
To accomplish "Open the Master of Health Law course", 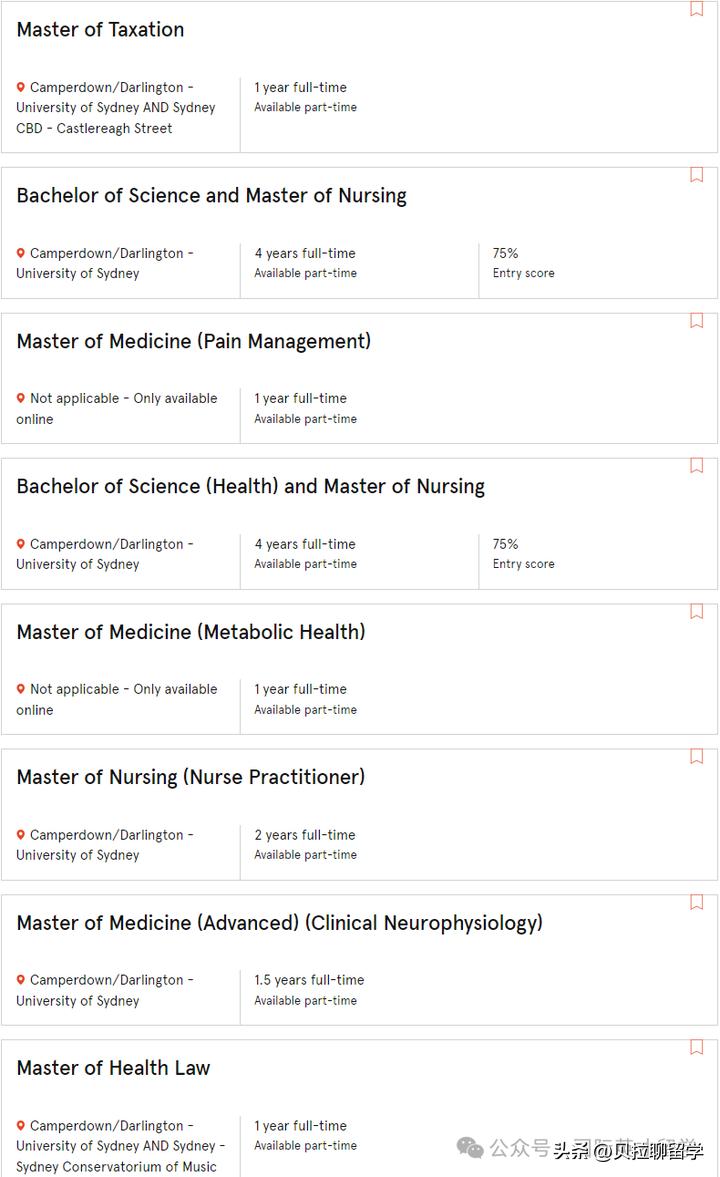I will pos(113,1068).
